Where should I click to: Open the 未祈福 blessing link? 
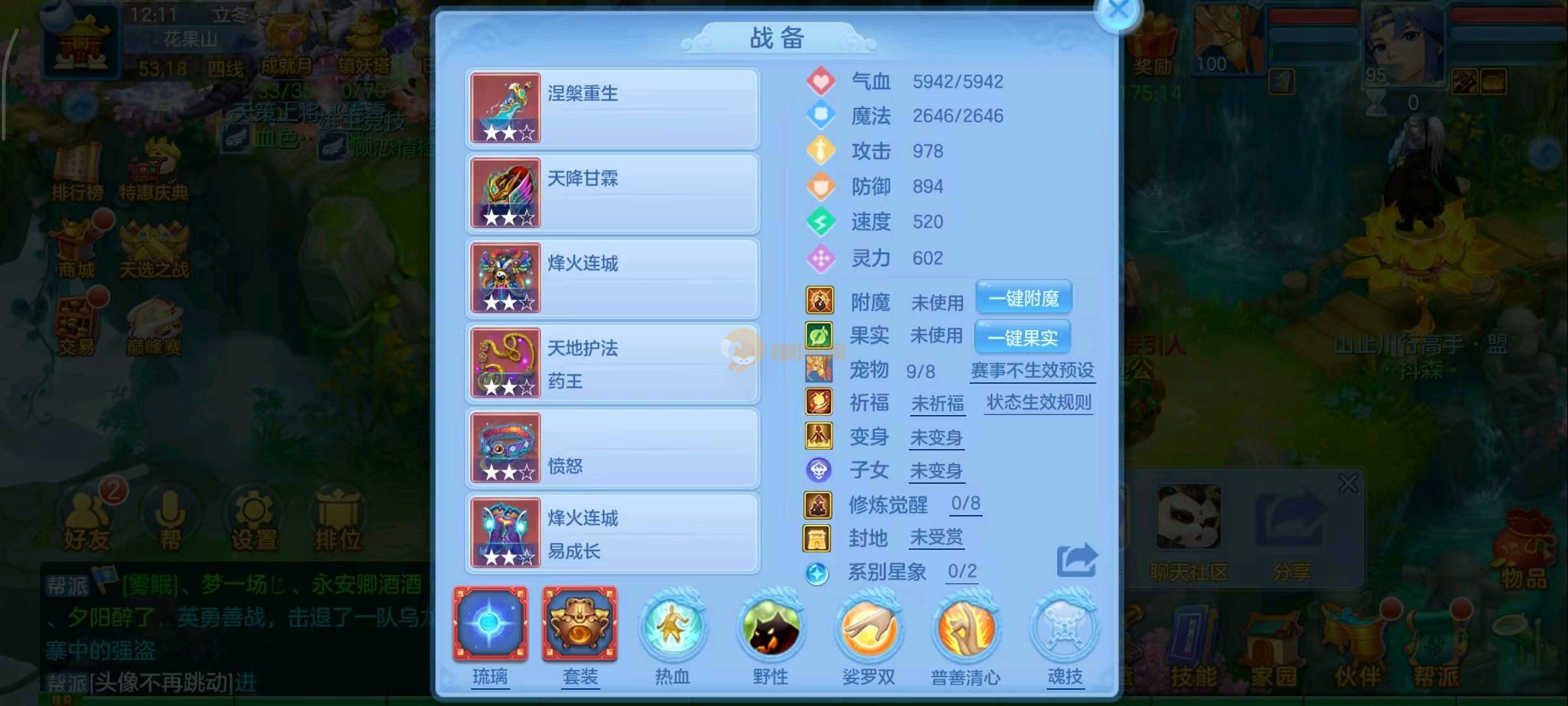point(938,403)
